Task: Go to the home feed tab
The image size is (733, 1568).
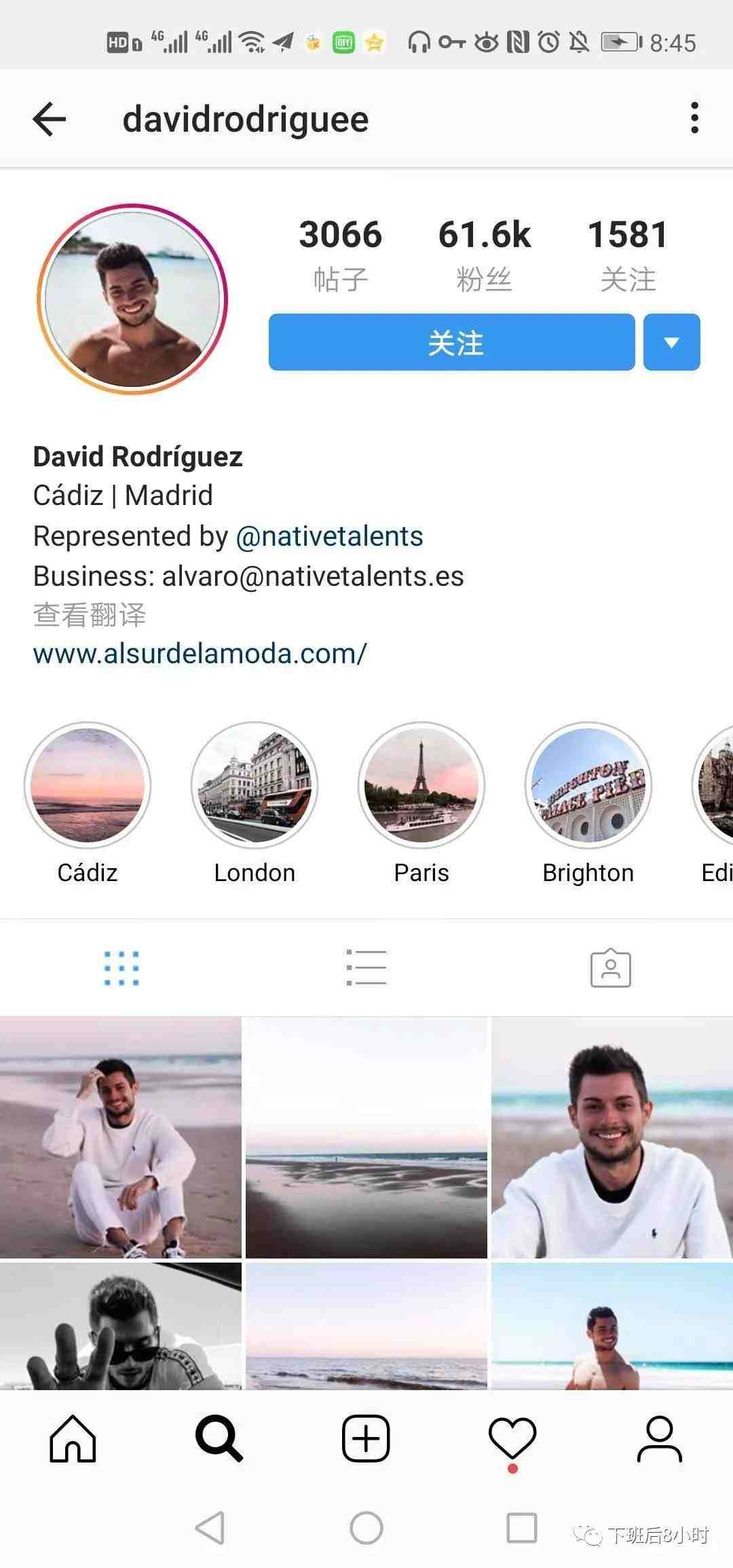Action: coord(73,1438)
